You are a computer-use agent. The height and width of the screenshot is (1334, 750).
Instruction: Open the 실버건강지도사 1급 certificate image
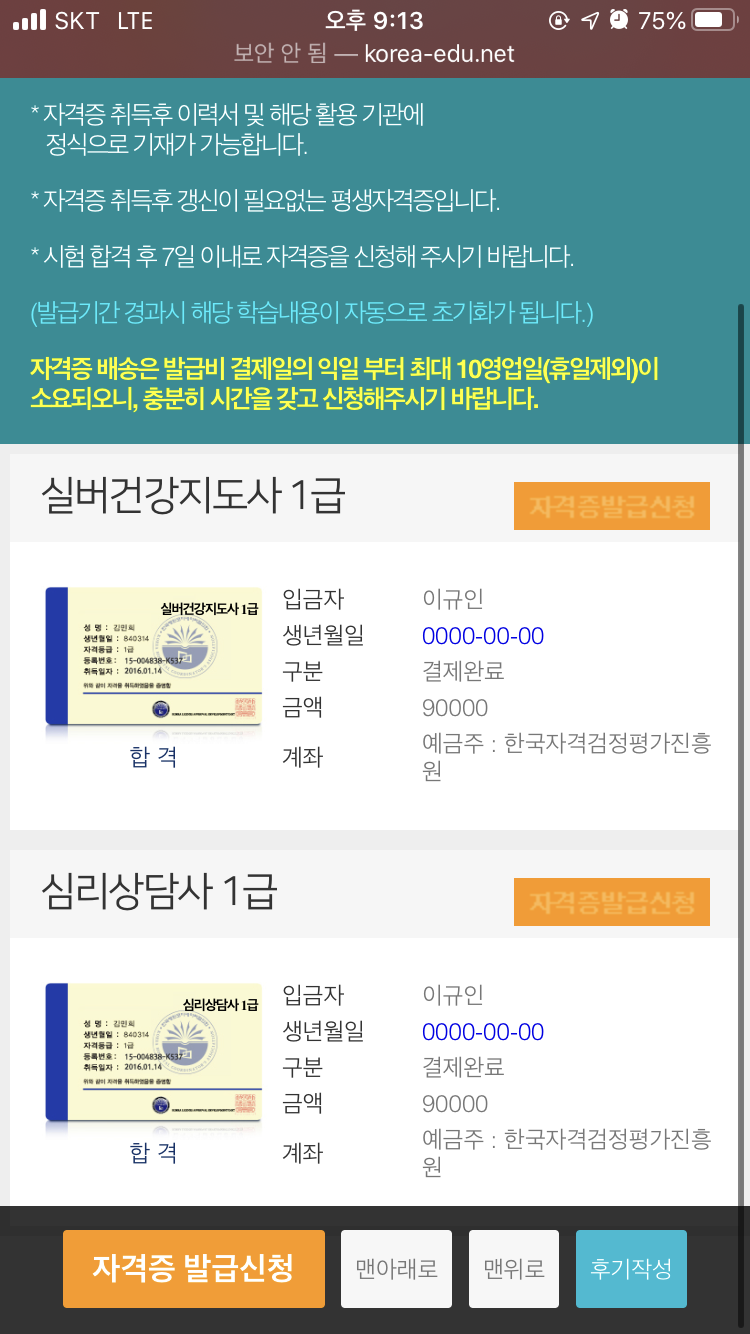click(x=153, y=656)
